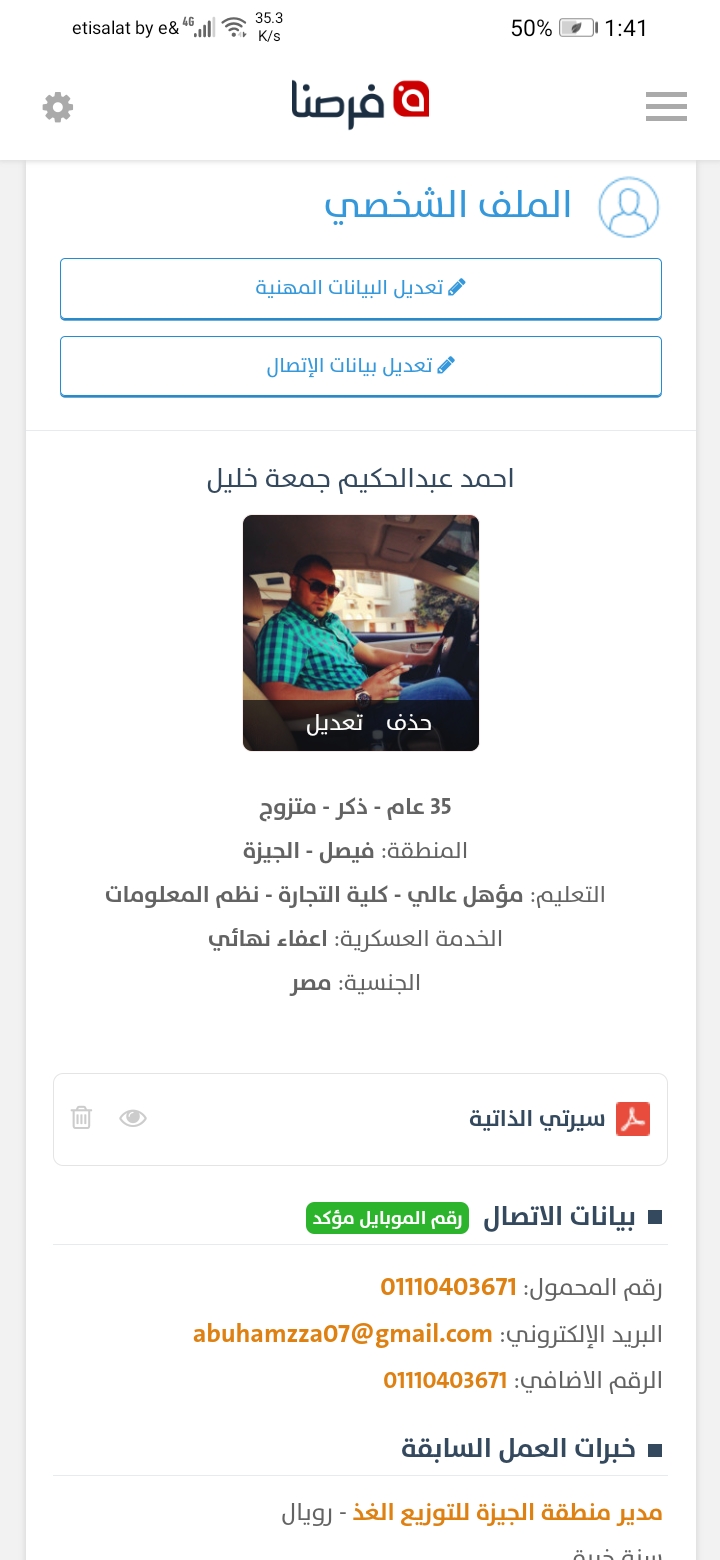Tap the email abuhamzza07@gmail.com
720x1560 pixels.
[x=343, y=1334]
